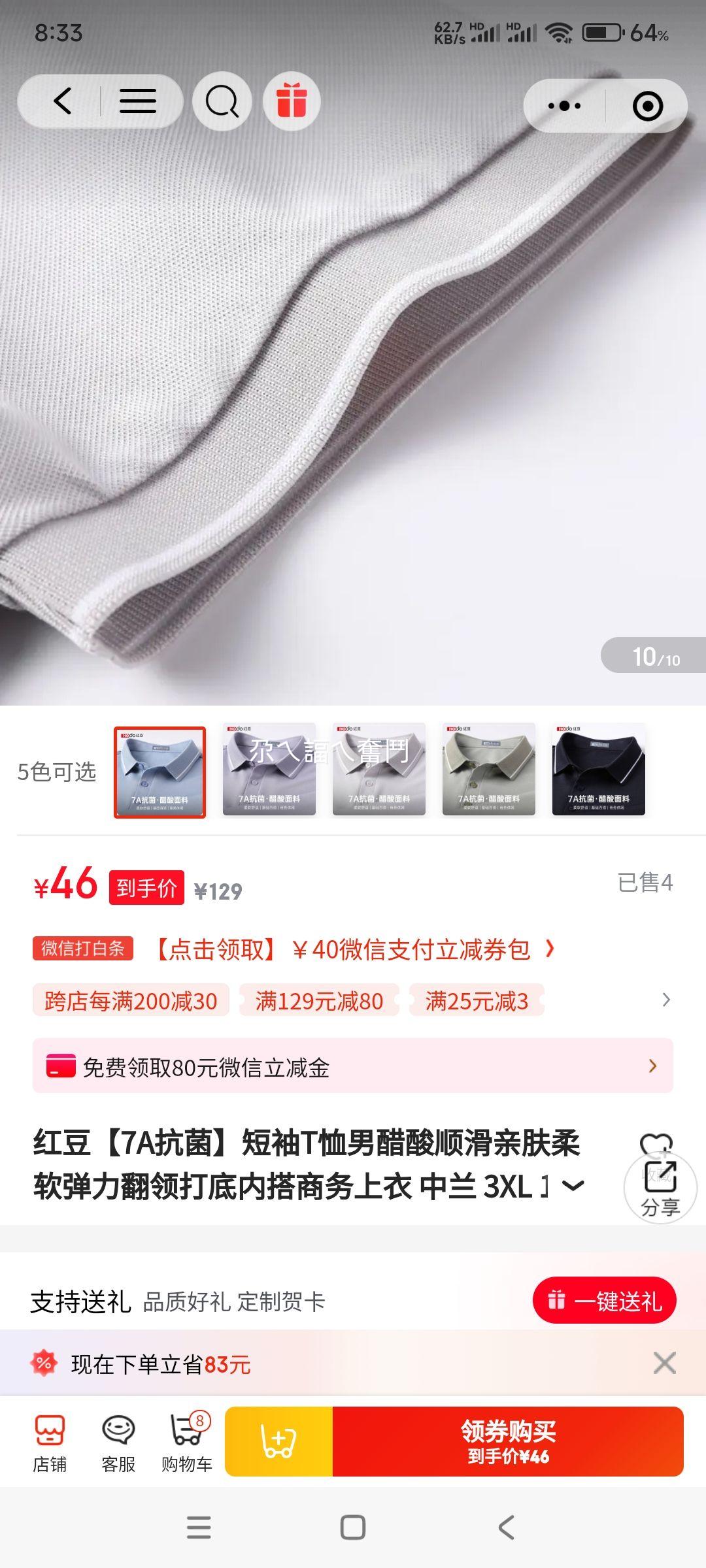Open the red gift icon
The height and width of the screenshot is (1568, 706).
coord(292,101)
